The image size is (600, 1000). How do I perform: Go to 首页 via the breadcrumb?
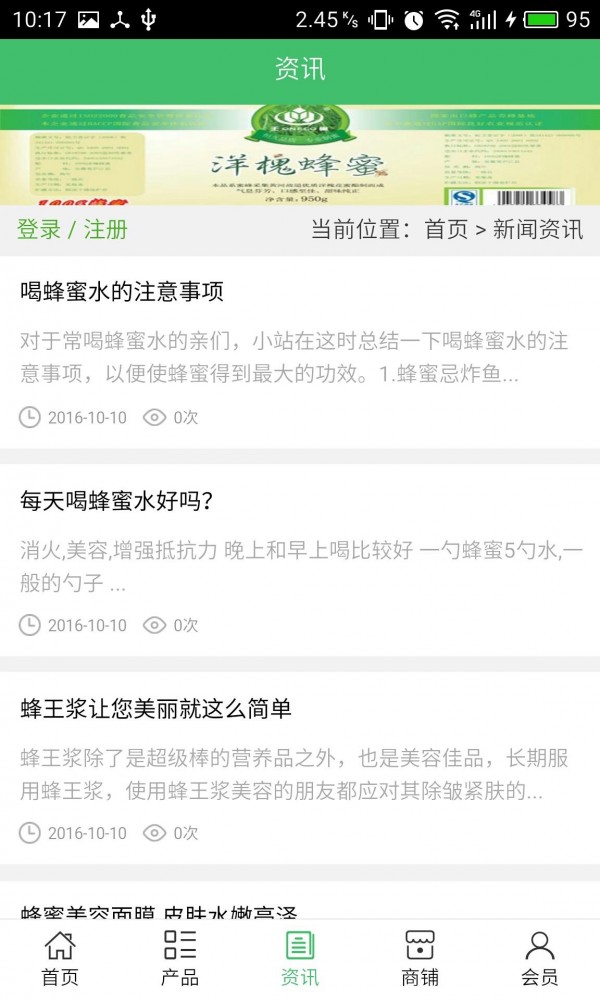pos(446,229)
